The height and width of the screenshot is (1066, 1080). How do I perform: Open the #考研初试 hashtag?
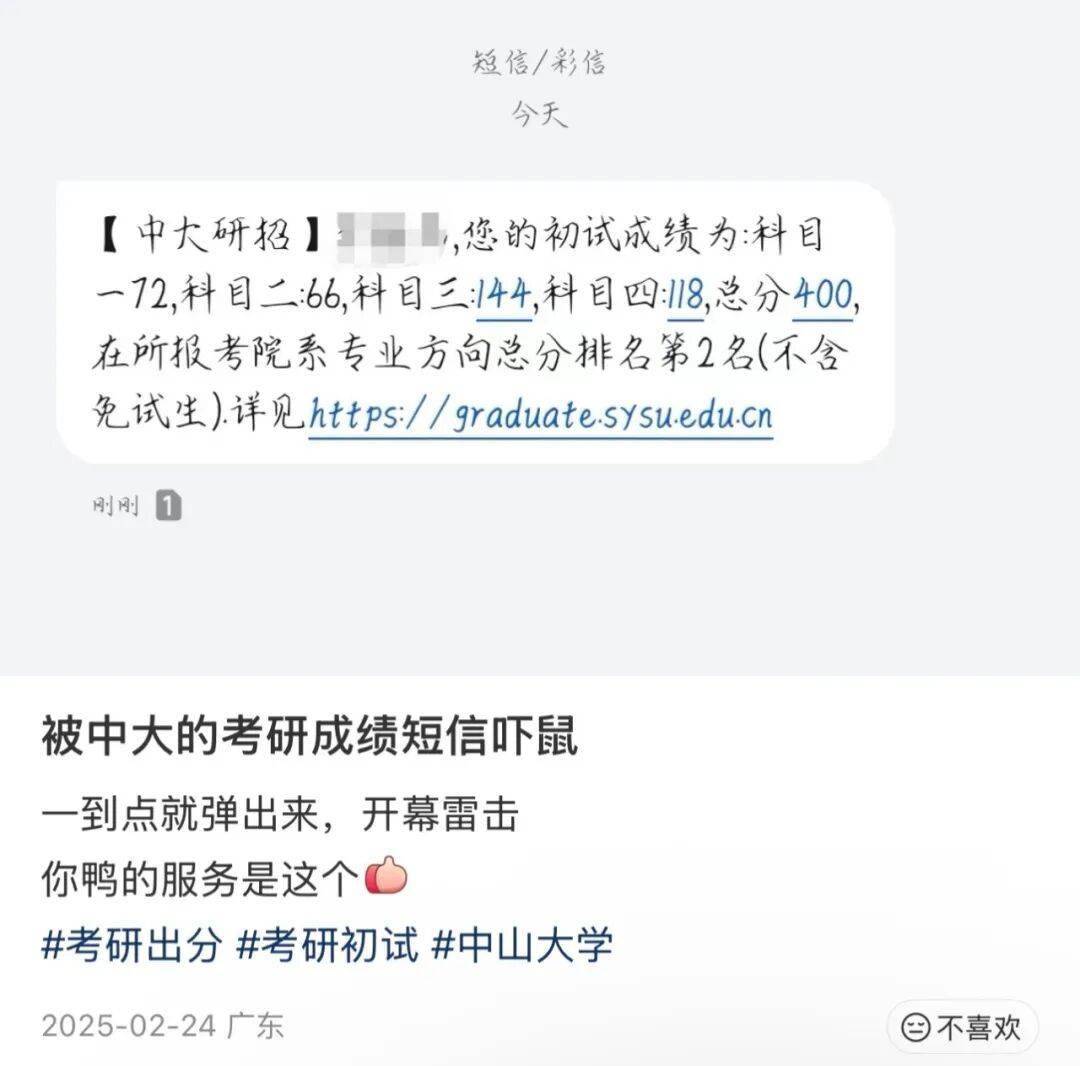(x=327, y=944)
